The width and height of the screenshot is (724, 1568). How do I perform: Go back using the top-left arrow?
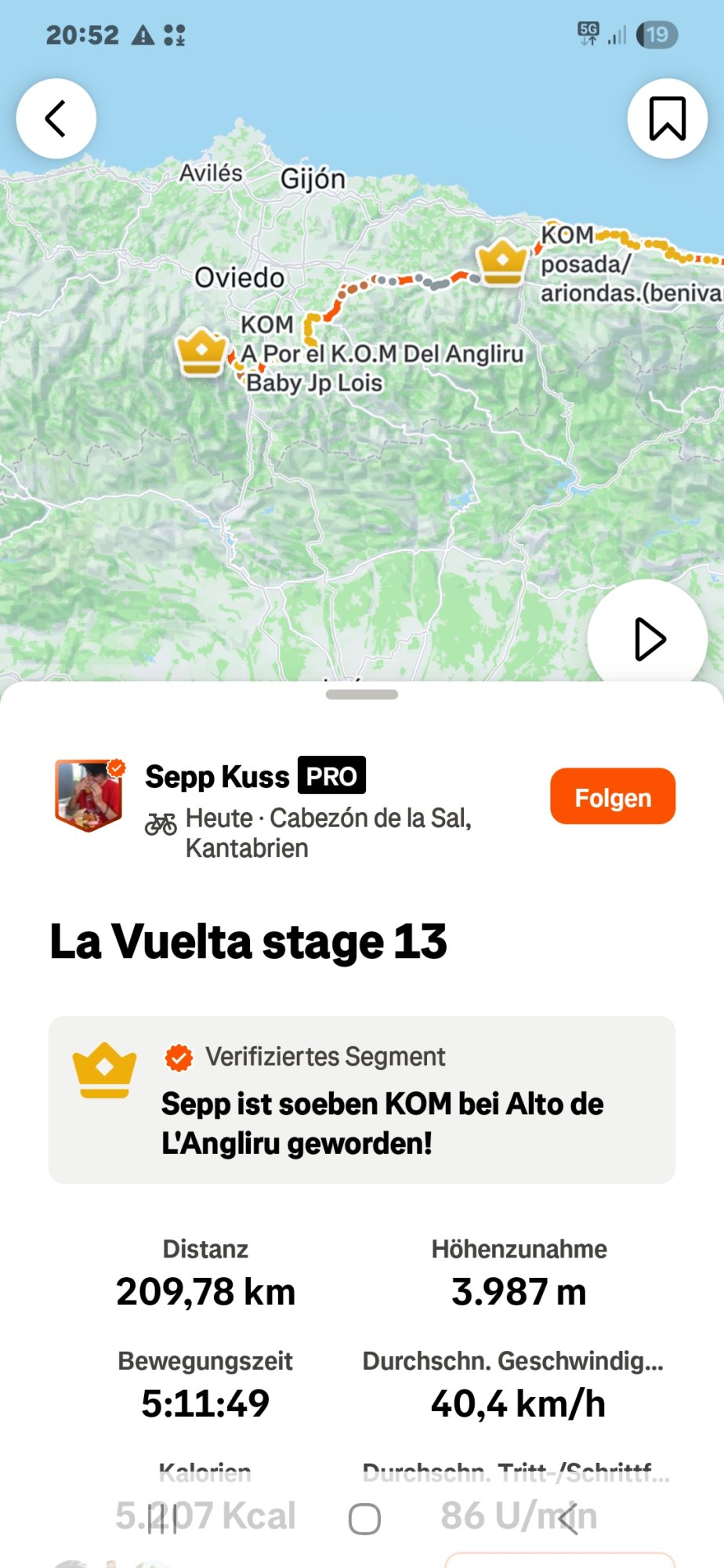pyautogui.click(x=56, y=119)
